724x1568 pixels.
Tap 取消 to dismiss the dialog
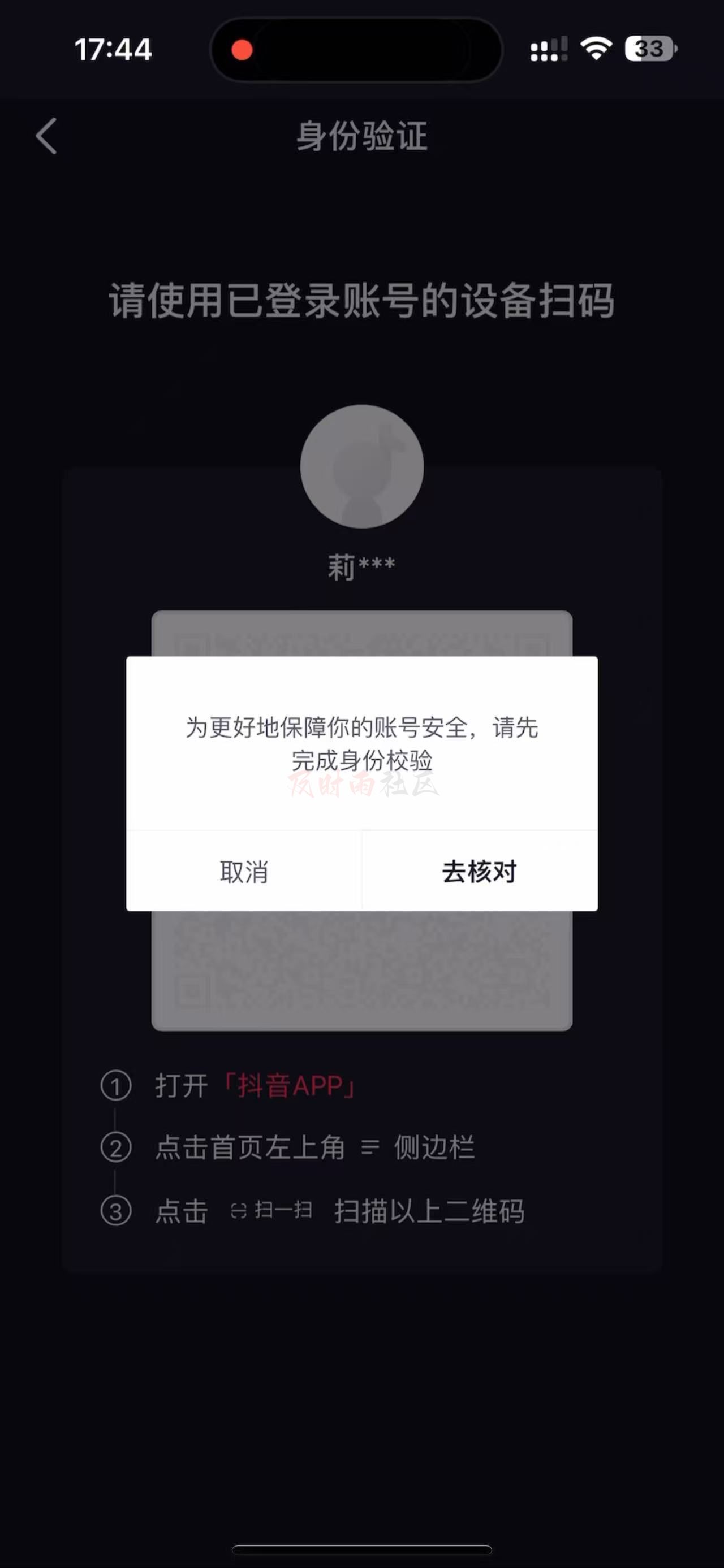tap(244, 872)
